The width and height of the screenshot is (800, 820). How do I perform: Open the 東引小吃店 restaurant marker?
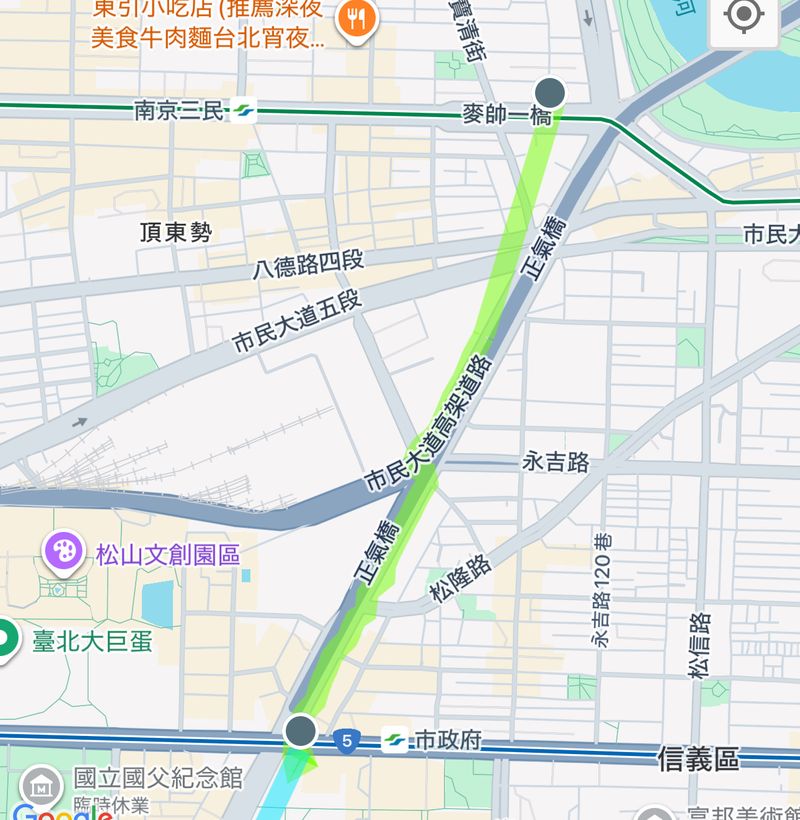tap(354, 19)
